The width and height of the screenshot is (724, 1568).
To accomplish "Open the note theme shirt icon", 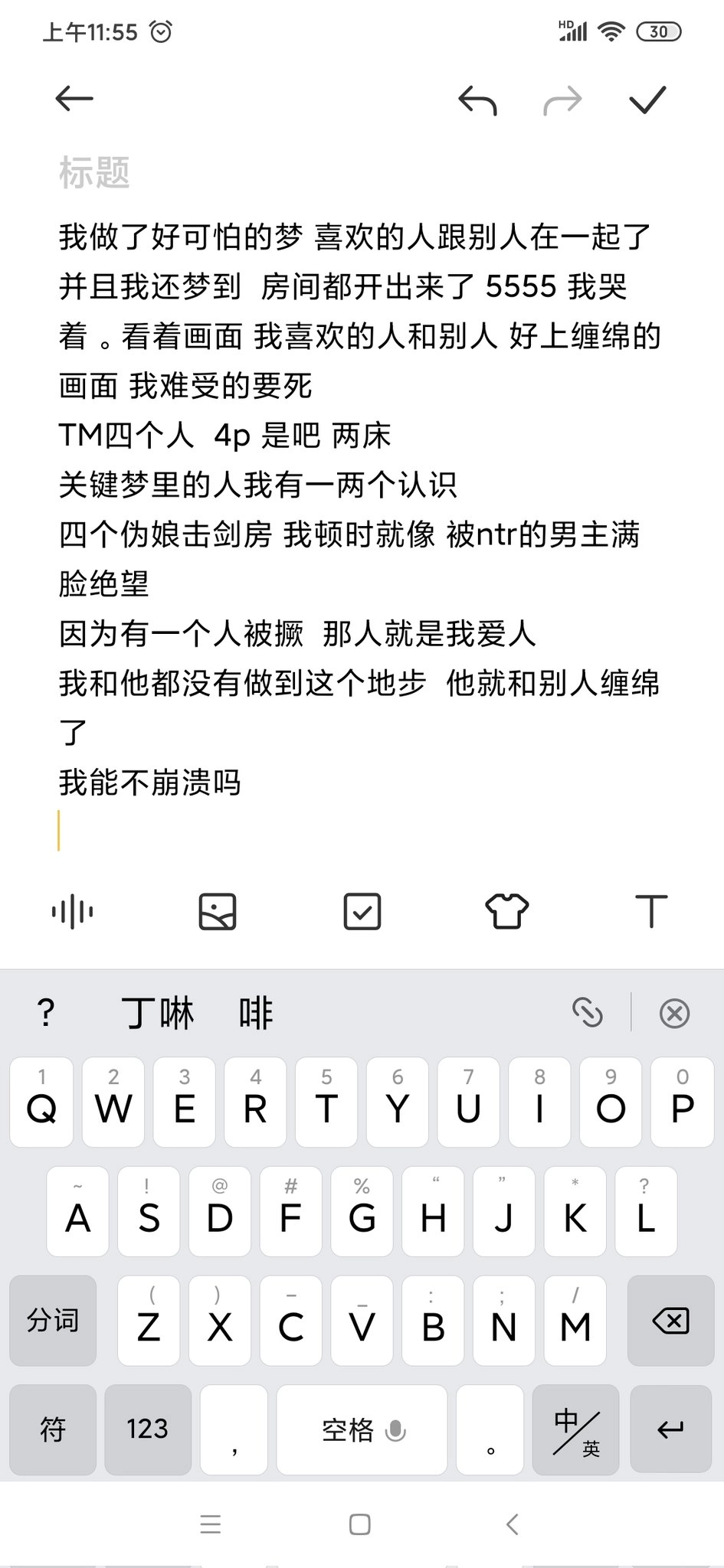I will coord(507,911).
